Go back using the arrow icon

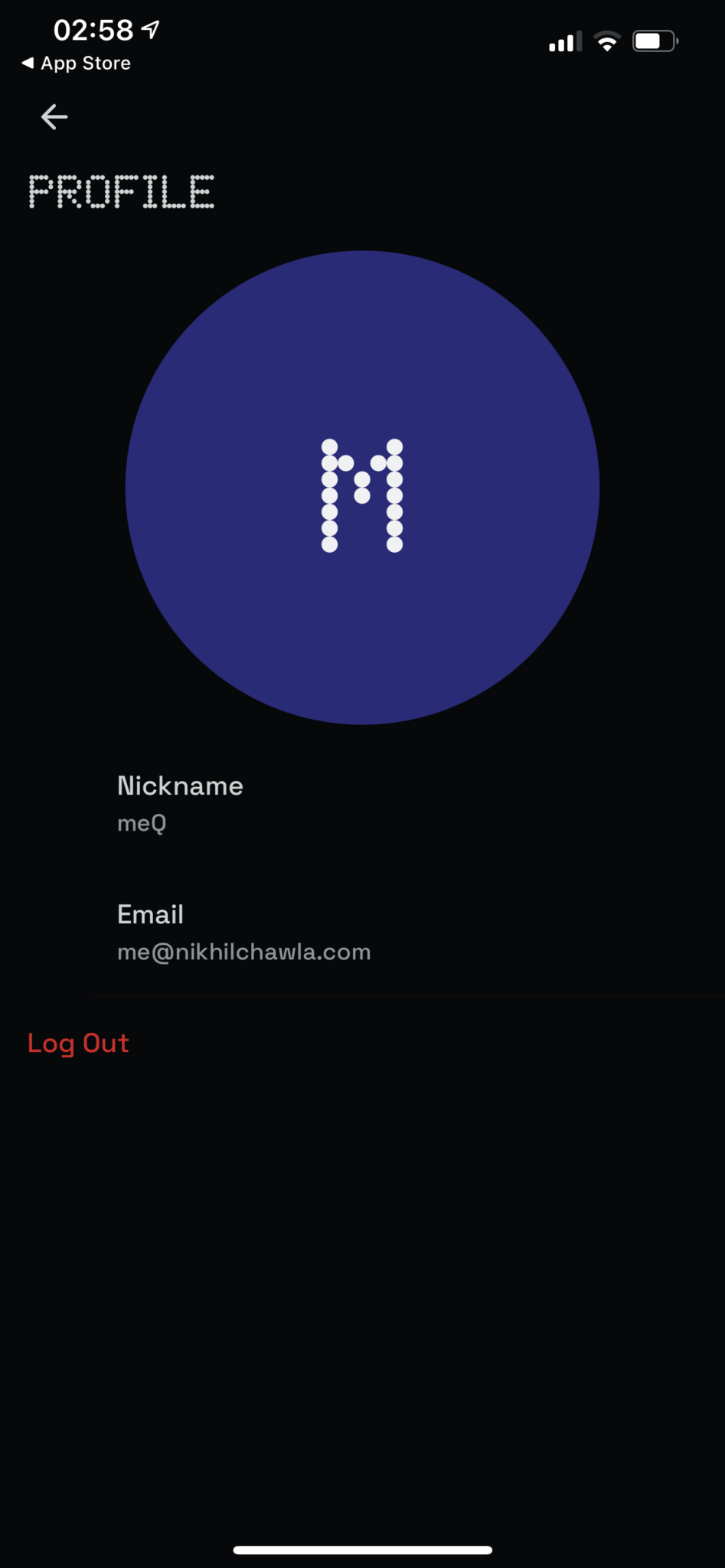click(54, 117)
